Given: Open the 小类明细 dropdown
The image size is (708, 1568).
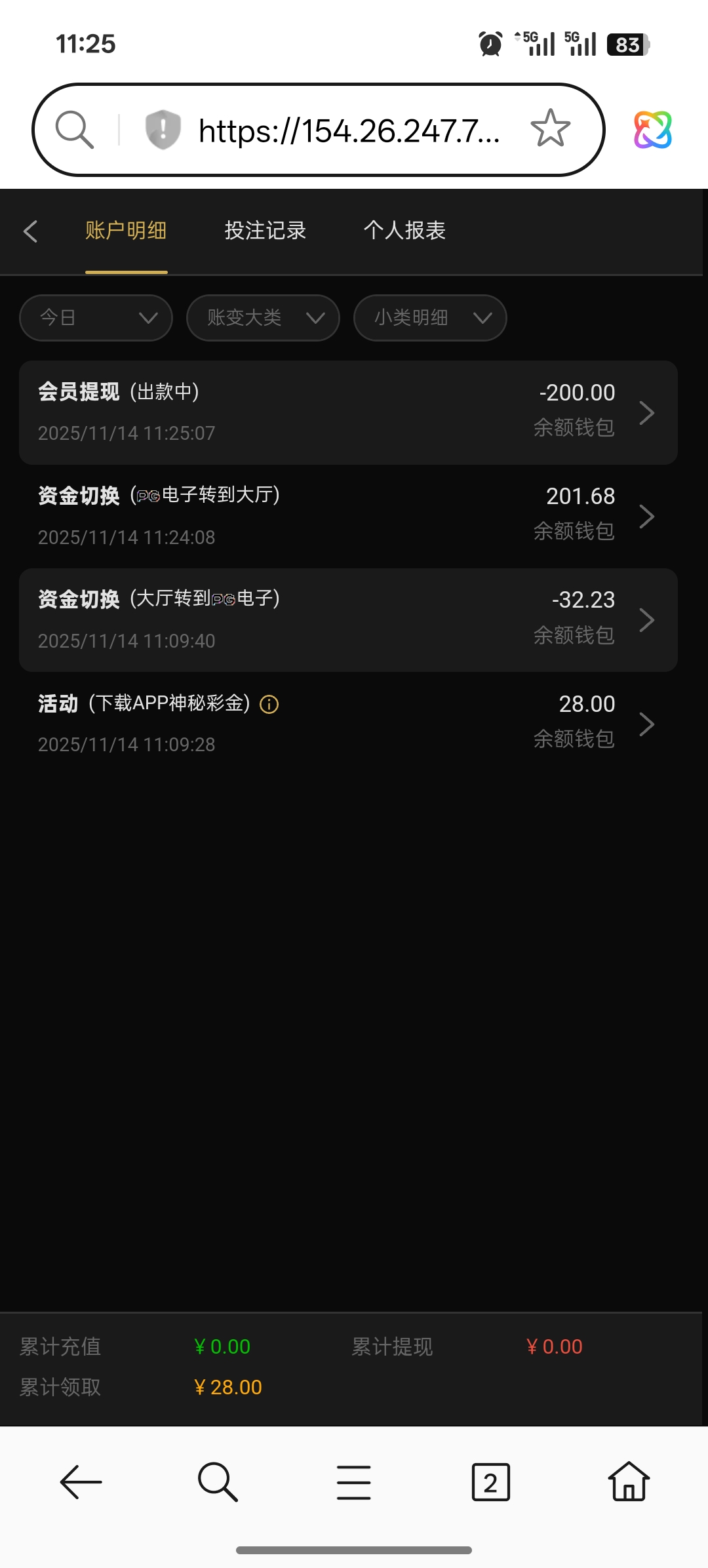Looking at the screenshot, I should coord(430,318).
